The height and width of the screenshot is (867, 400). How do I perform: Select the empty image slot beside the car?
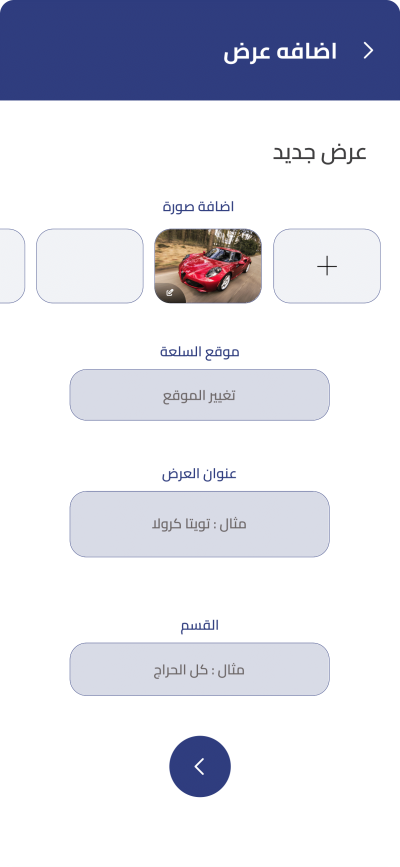(x=90, y=266)
